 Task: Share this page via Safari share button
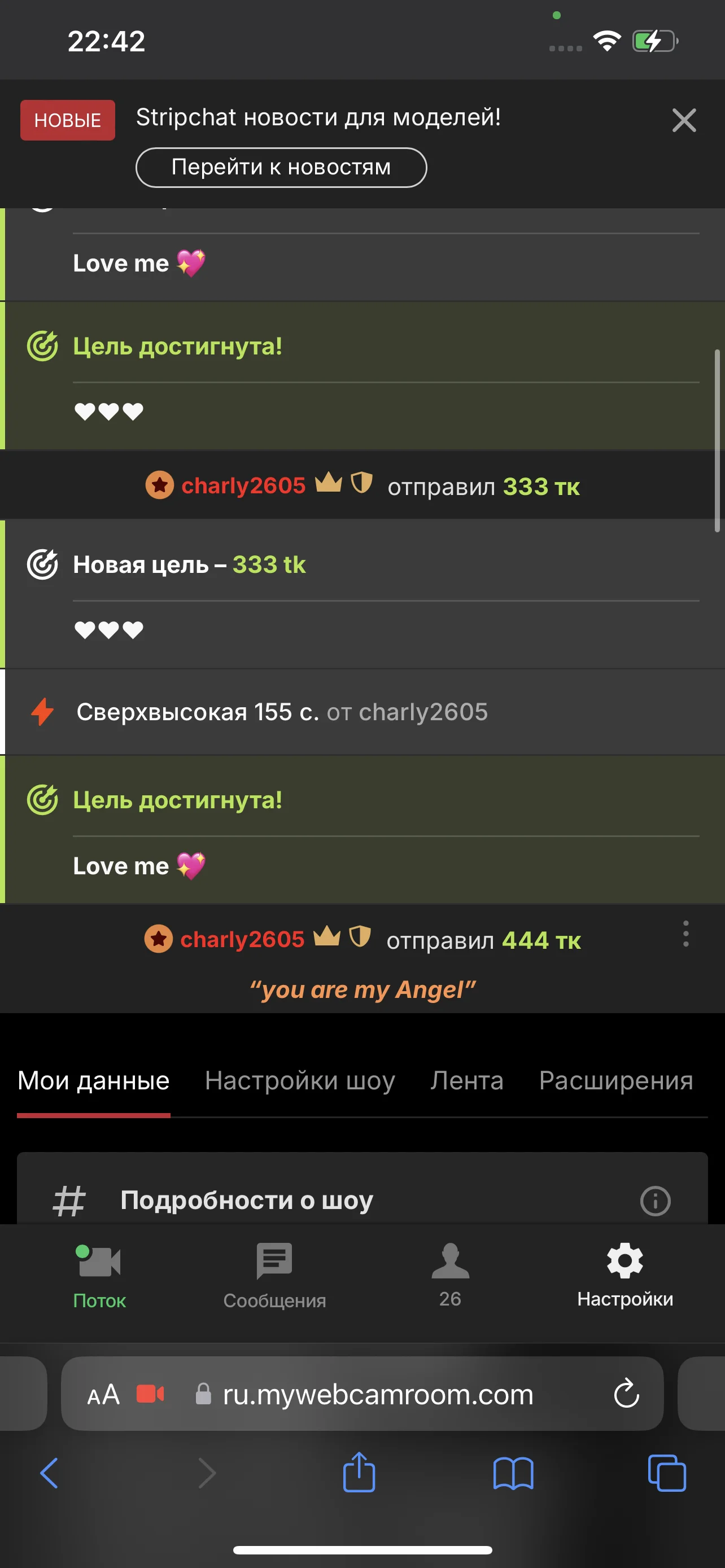[x=359, y=1472]
